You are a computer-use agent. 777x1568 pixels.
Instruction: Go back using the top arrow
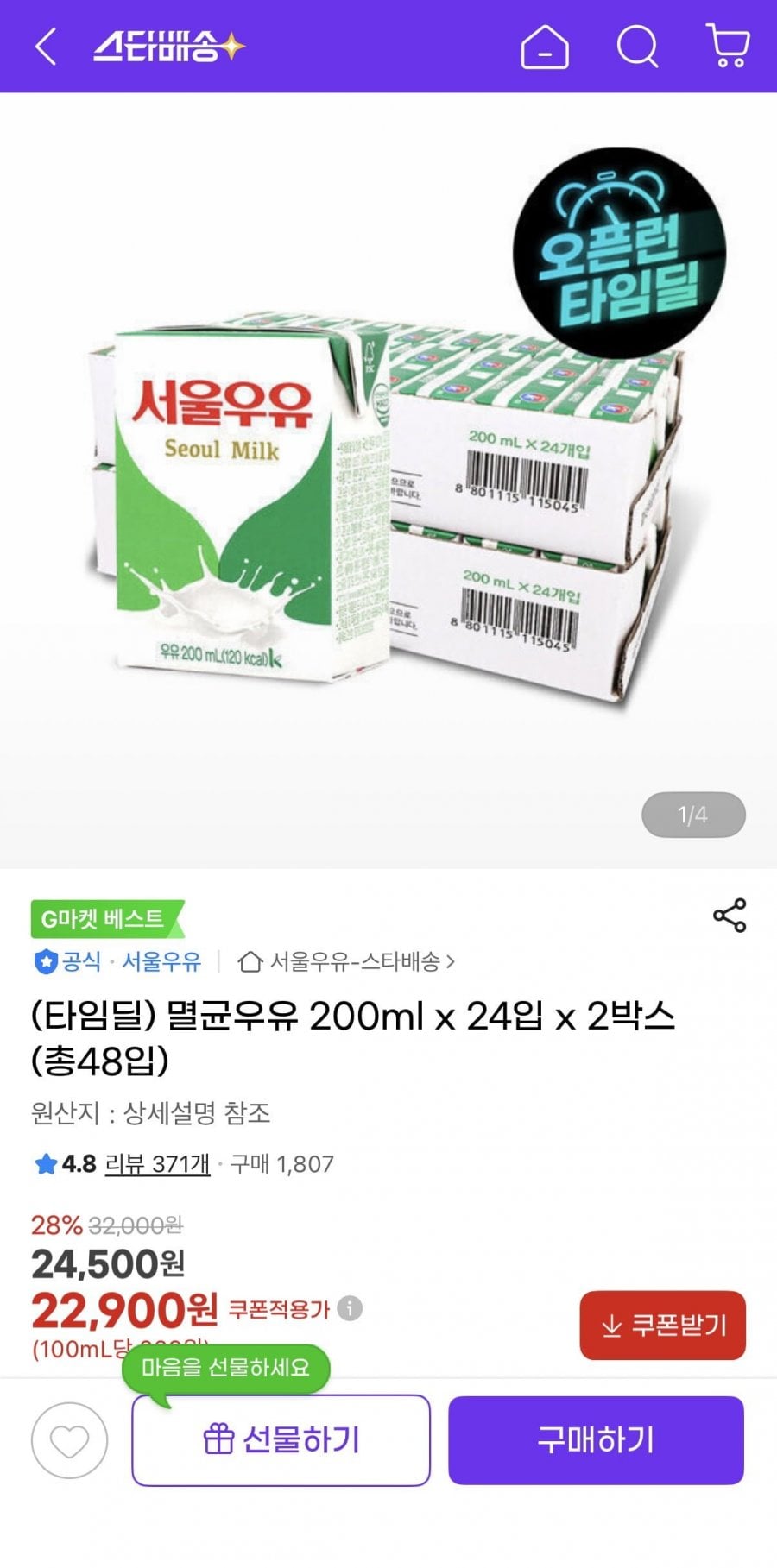46,47
